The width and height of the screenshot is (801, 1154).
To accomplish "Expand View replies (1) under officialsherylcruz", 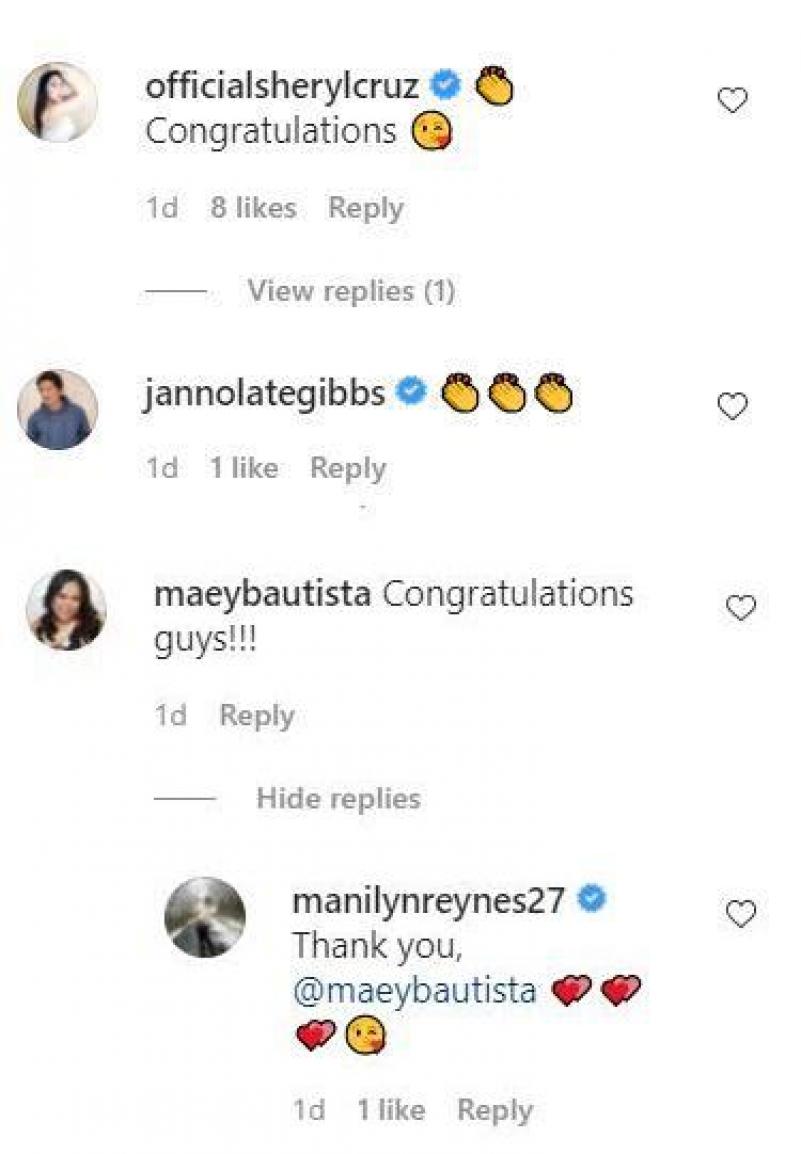I will (350, 291).
